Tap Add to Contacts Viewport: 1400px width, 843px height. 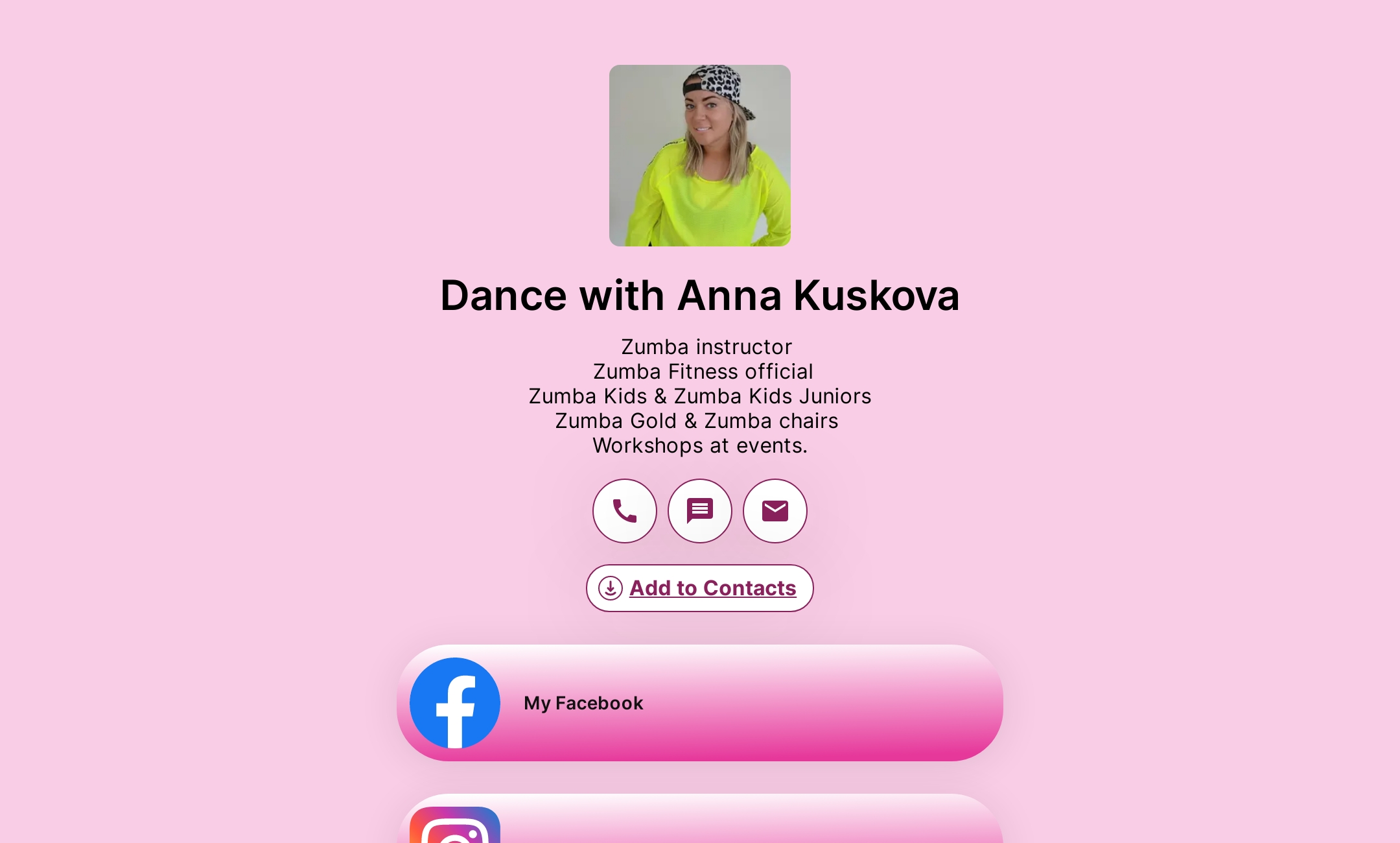(x=700, y=588)
